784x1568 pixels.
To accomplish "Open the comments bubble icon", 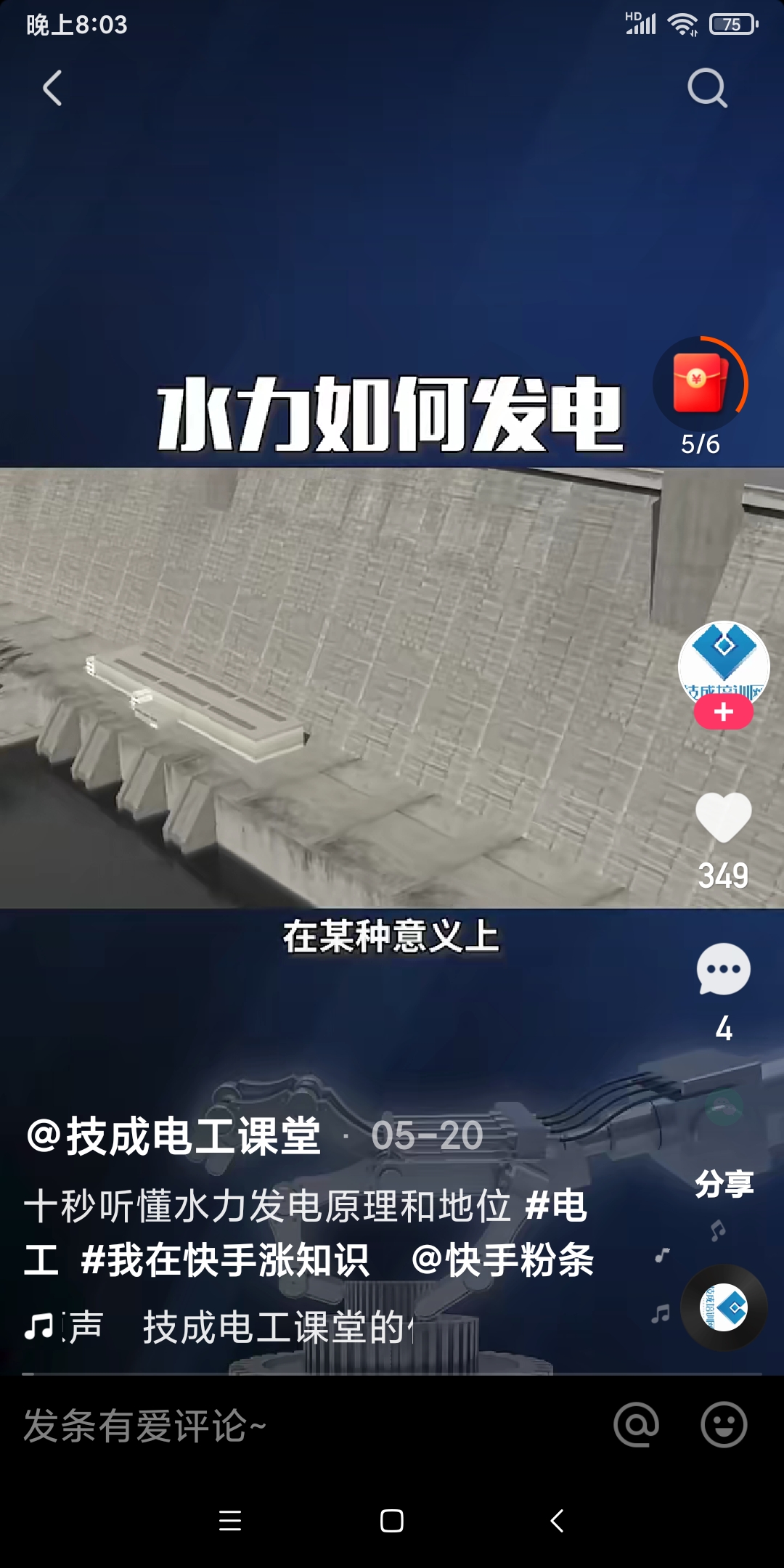I will coord(723,970).
